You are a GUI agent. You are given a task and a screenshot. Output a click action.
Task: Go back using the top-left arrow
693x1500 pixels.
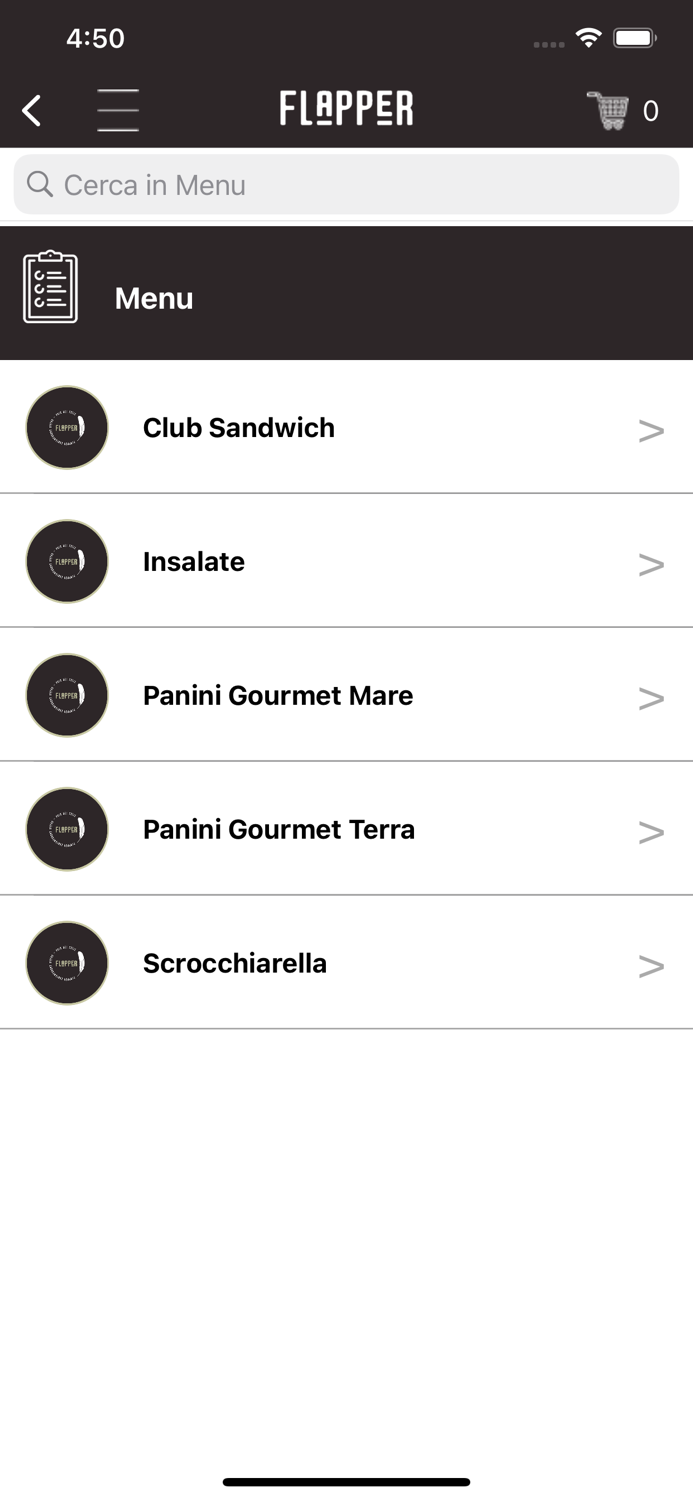pos(32,110)
